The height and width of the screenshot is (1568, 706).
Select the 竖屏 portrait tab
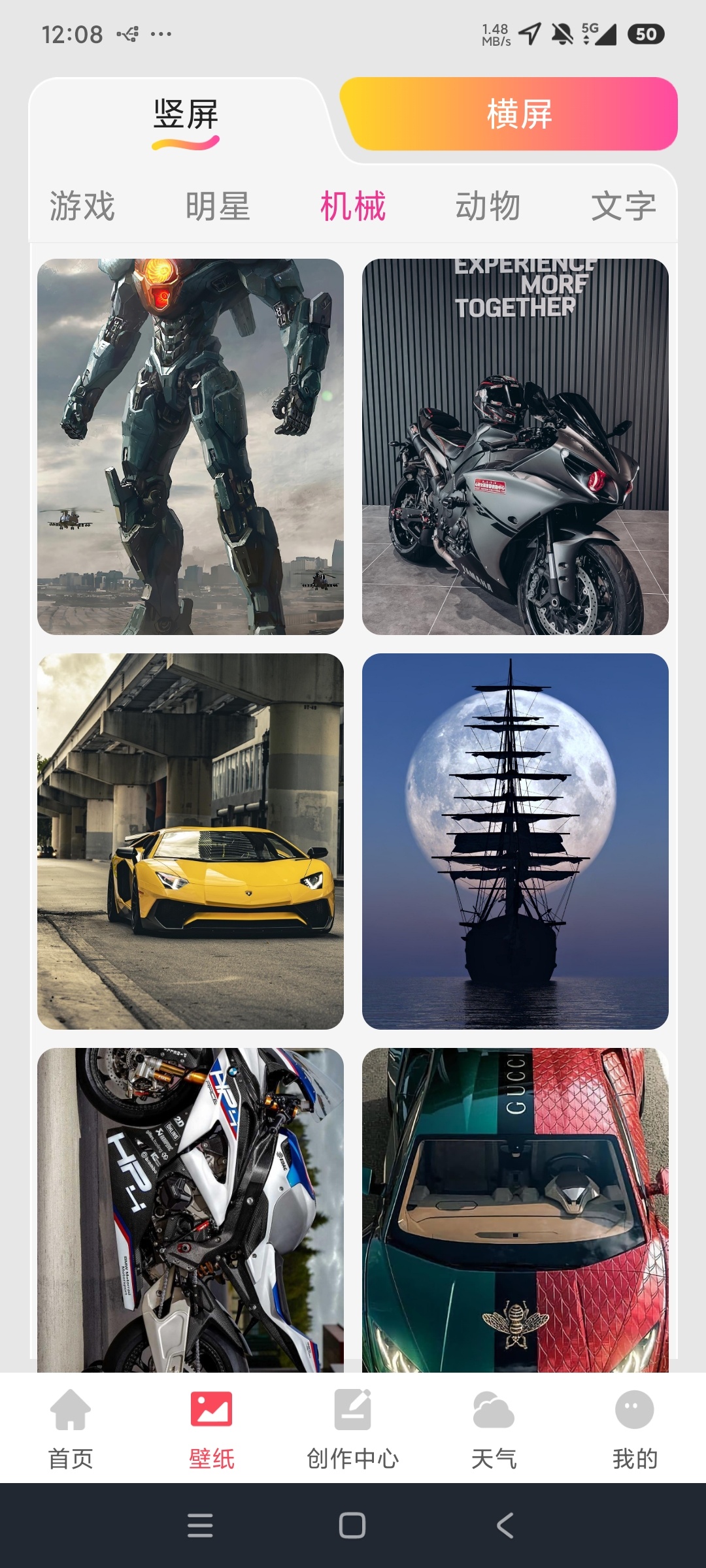point(186,116)
